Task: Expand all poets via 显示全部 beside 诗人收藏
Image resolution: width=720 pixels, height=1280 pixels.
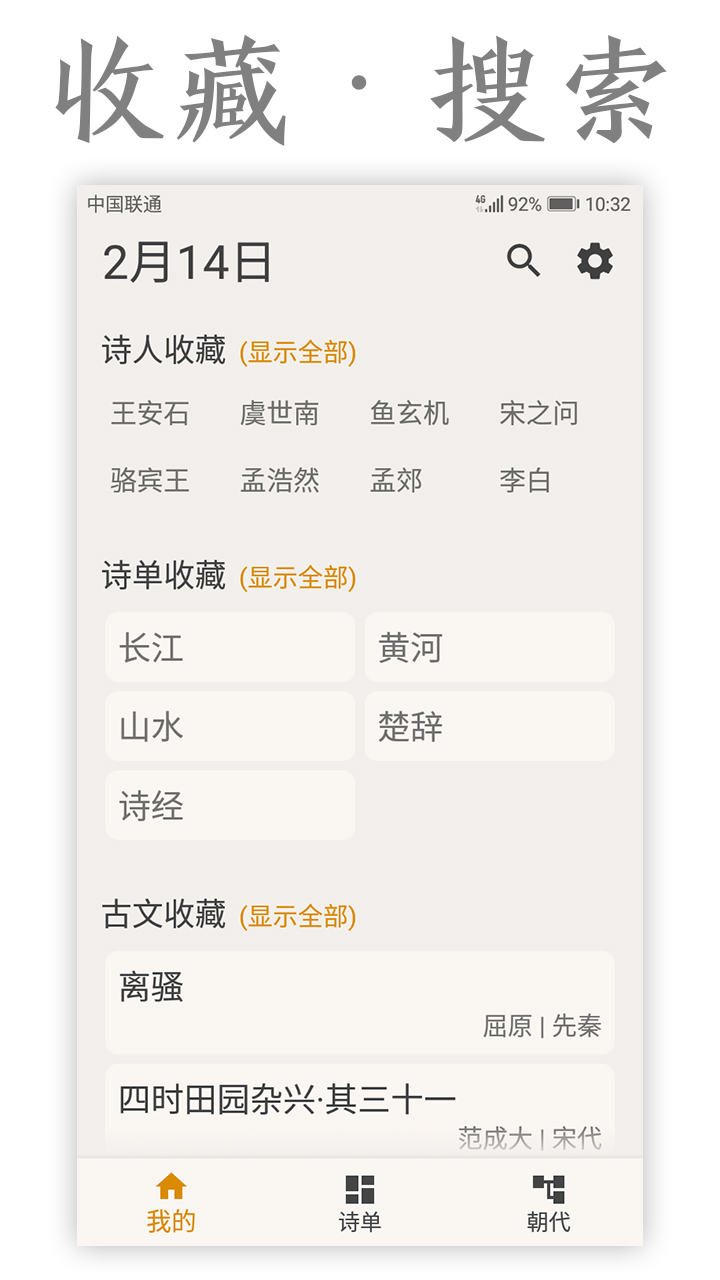Action: (x=297, y=352)
